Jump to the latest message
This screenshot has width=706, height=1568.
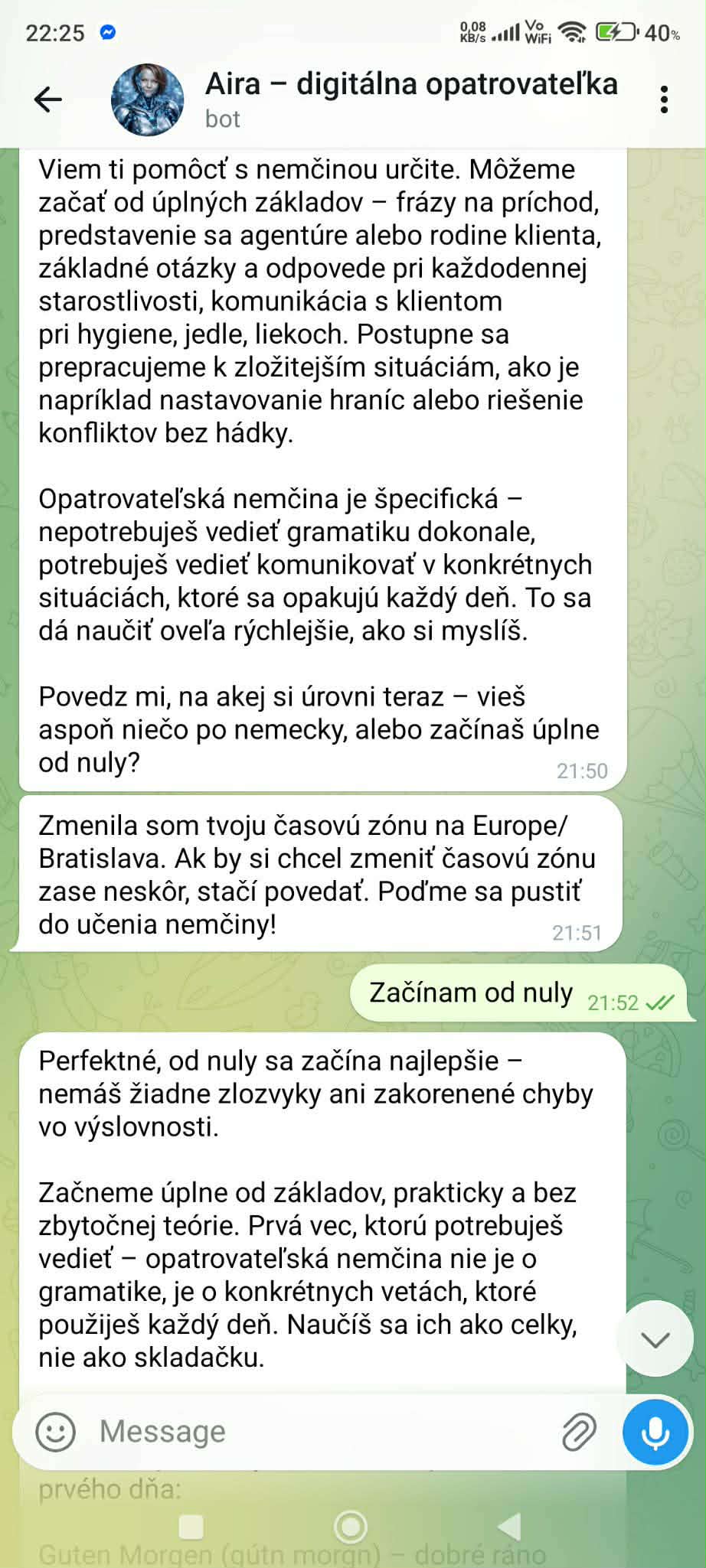click(x=655, y=1338)
